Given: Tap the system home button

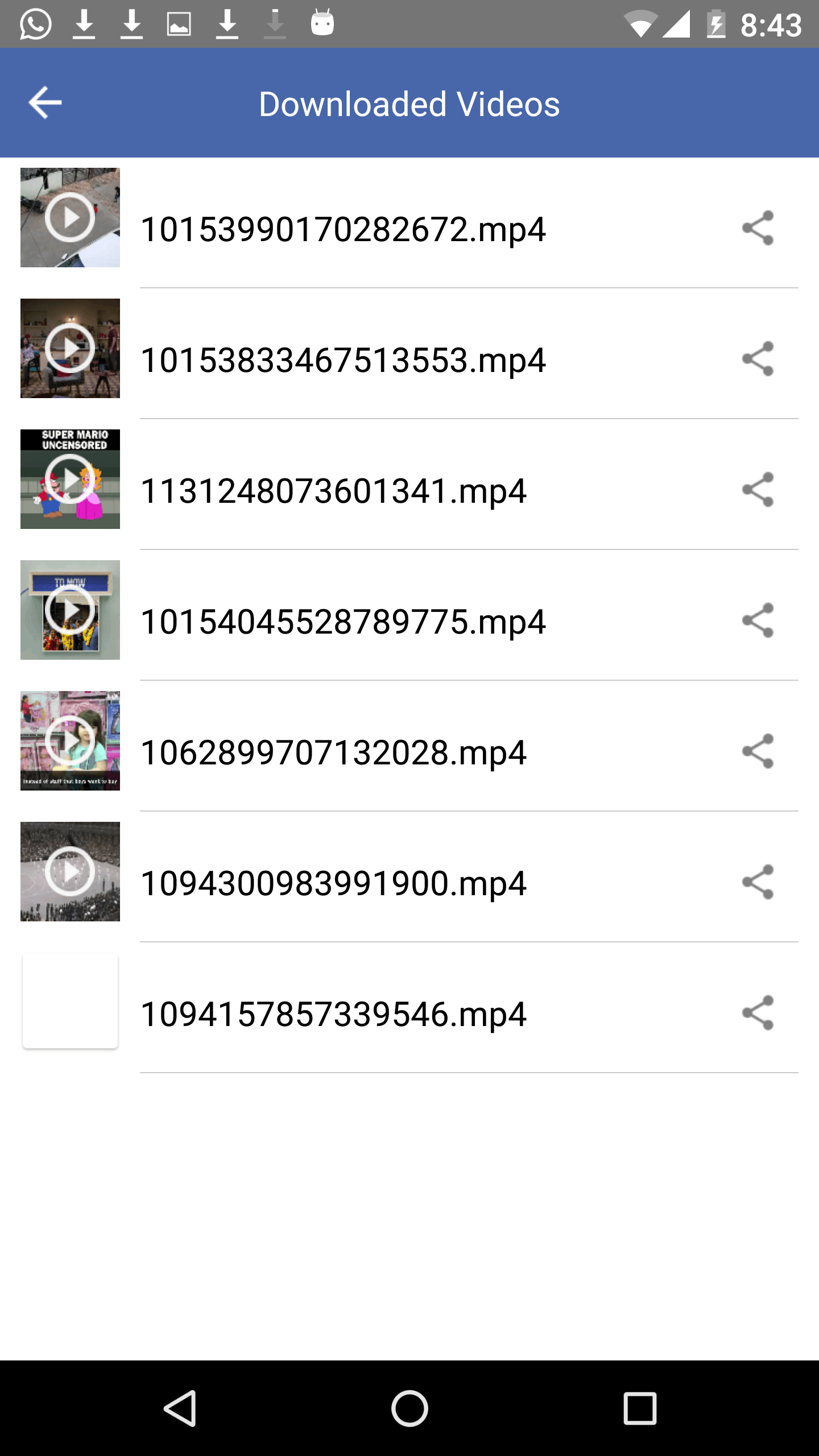Looking at the screenshot, I should coord(409,1408).
